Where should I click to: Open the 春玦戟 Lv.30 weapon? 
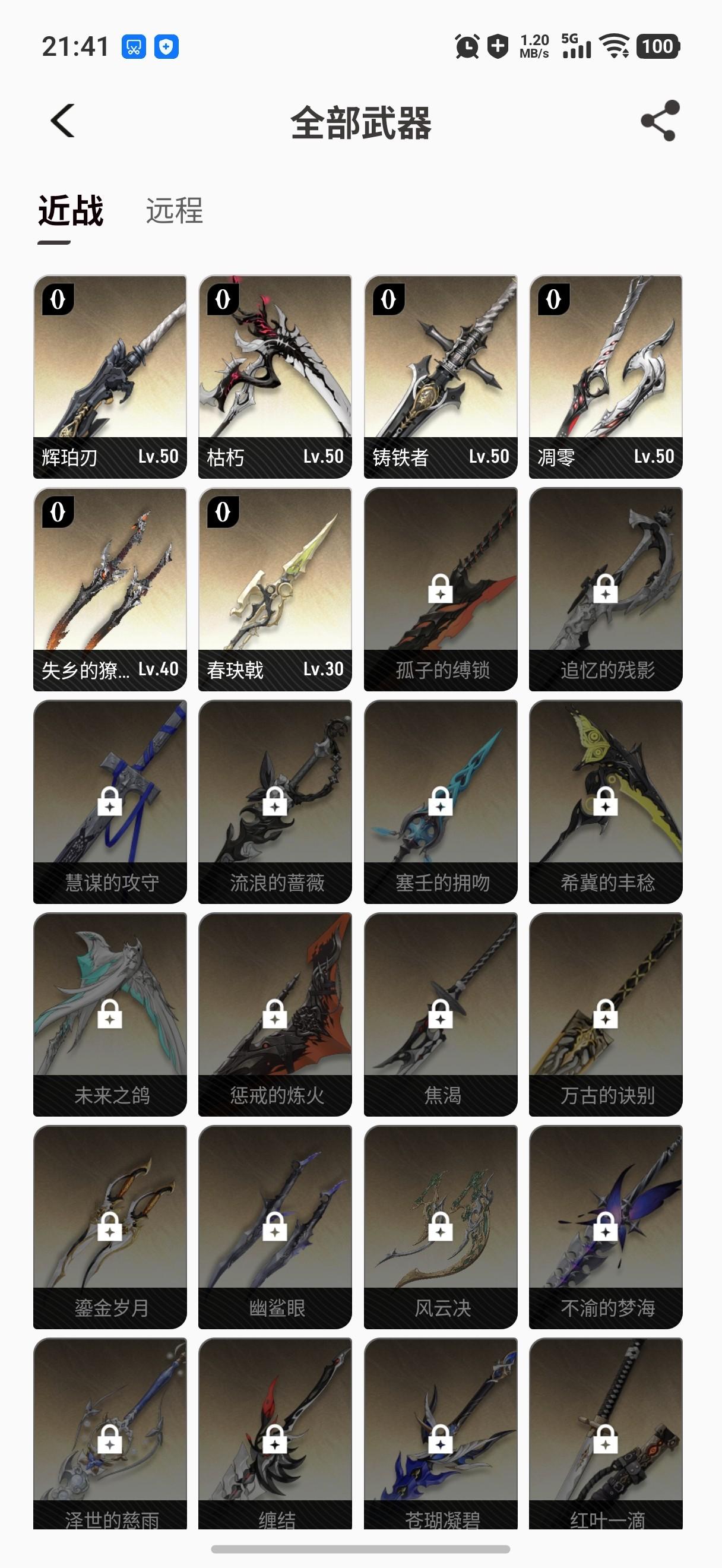coord(275,589)
